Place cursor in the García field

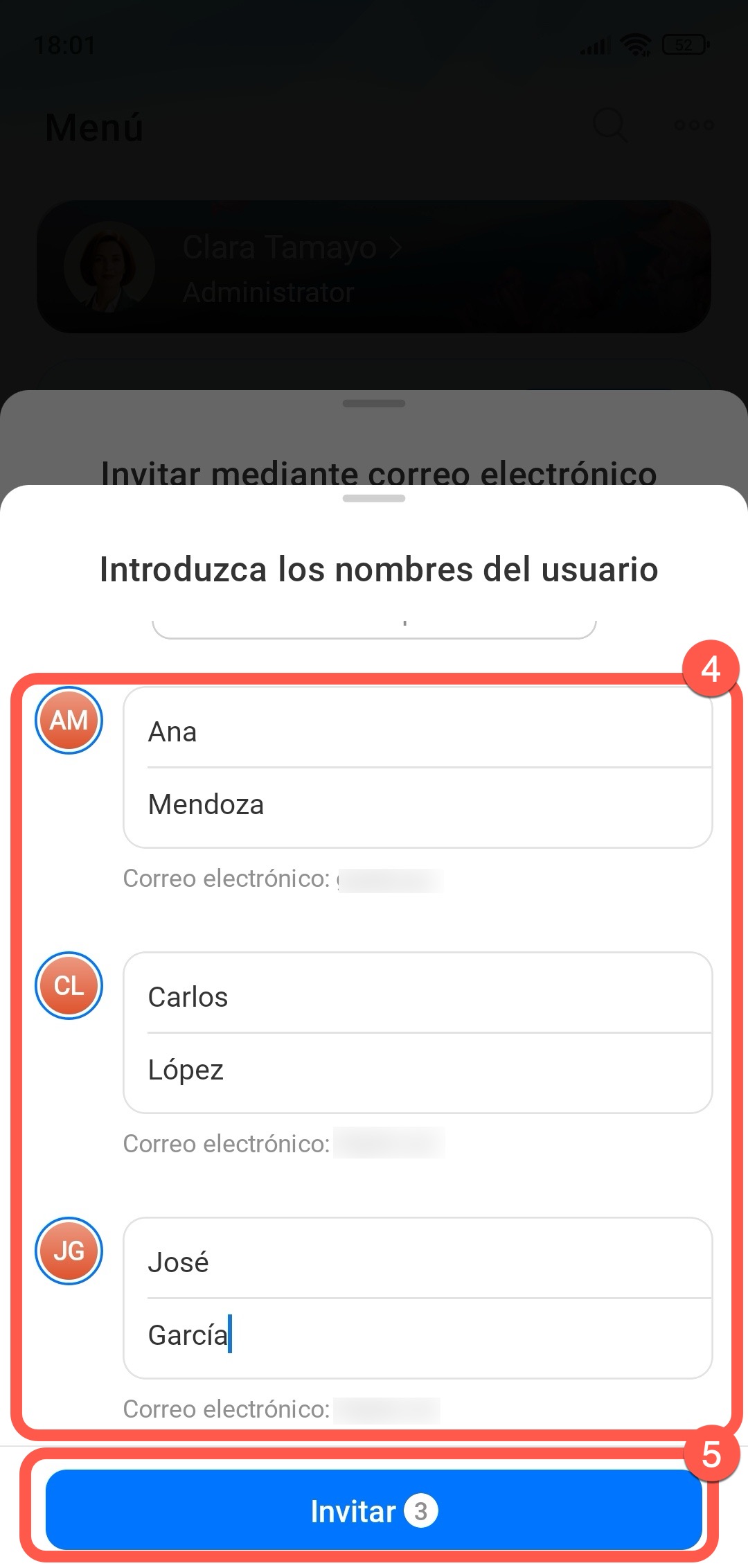(x=418, y=1336)
